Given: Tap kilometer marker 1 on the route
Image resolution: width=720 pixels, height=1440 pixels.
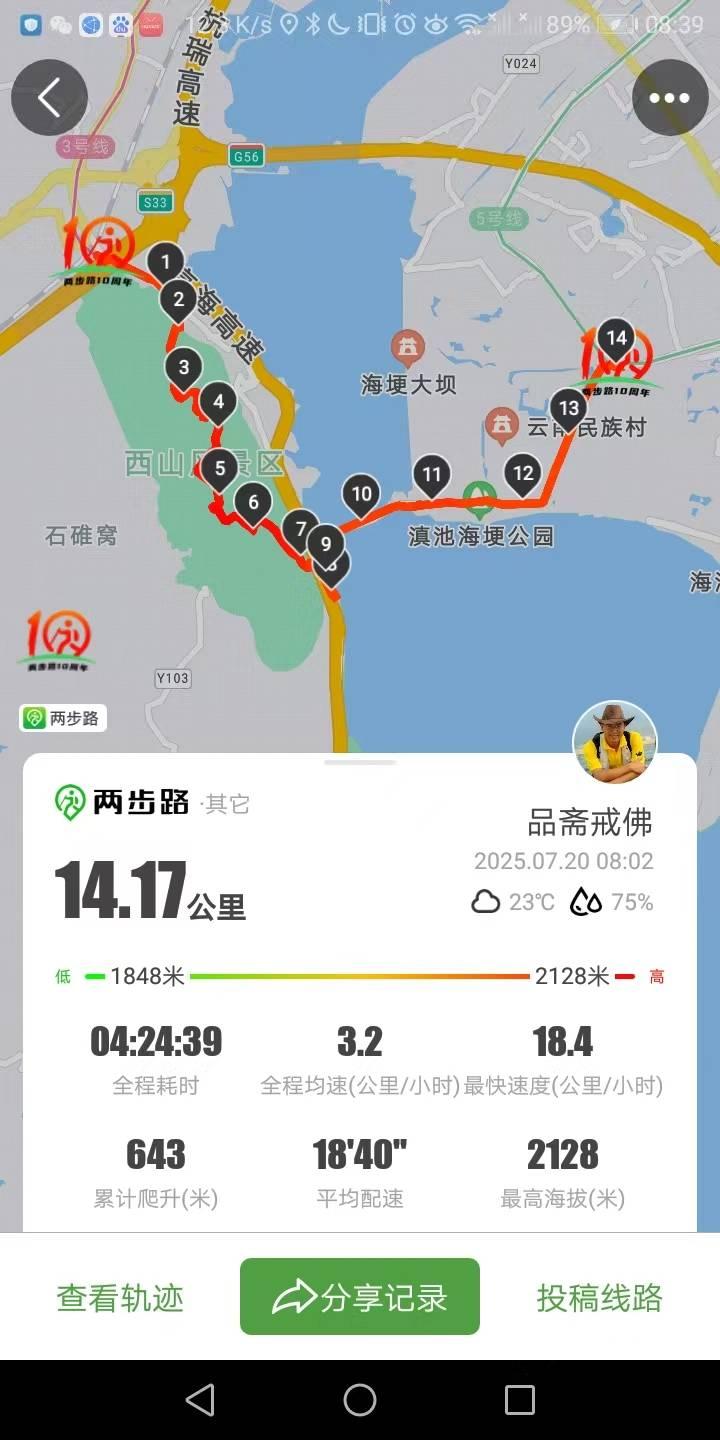Looking at the screenshot, I should click(x=166, y=264).
